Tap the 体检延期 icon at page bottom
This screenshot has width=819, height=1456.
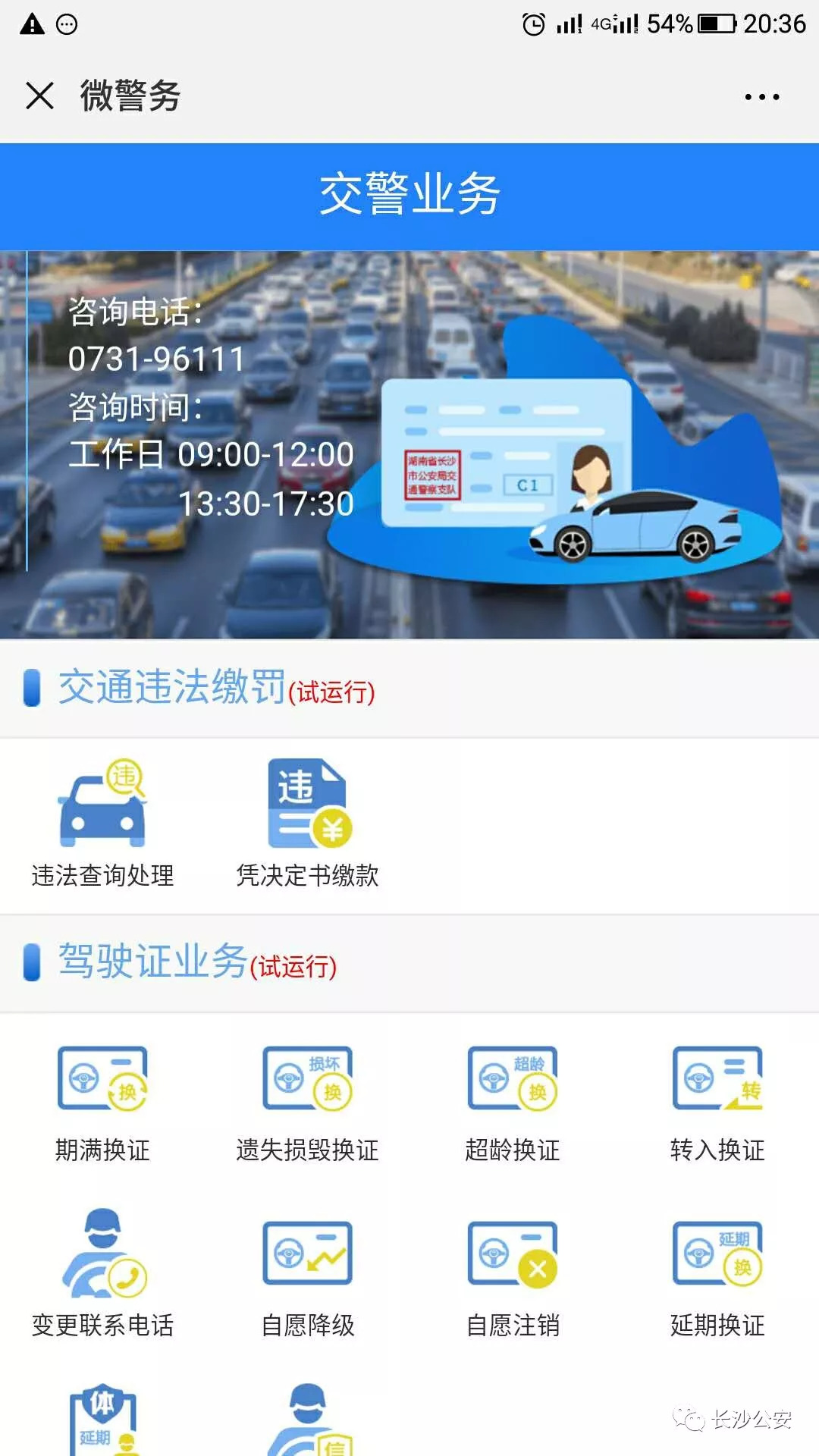102,1426
